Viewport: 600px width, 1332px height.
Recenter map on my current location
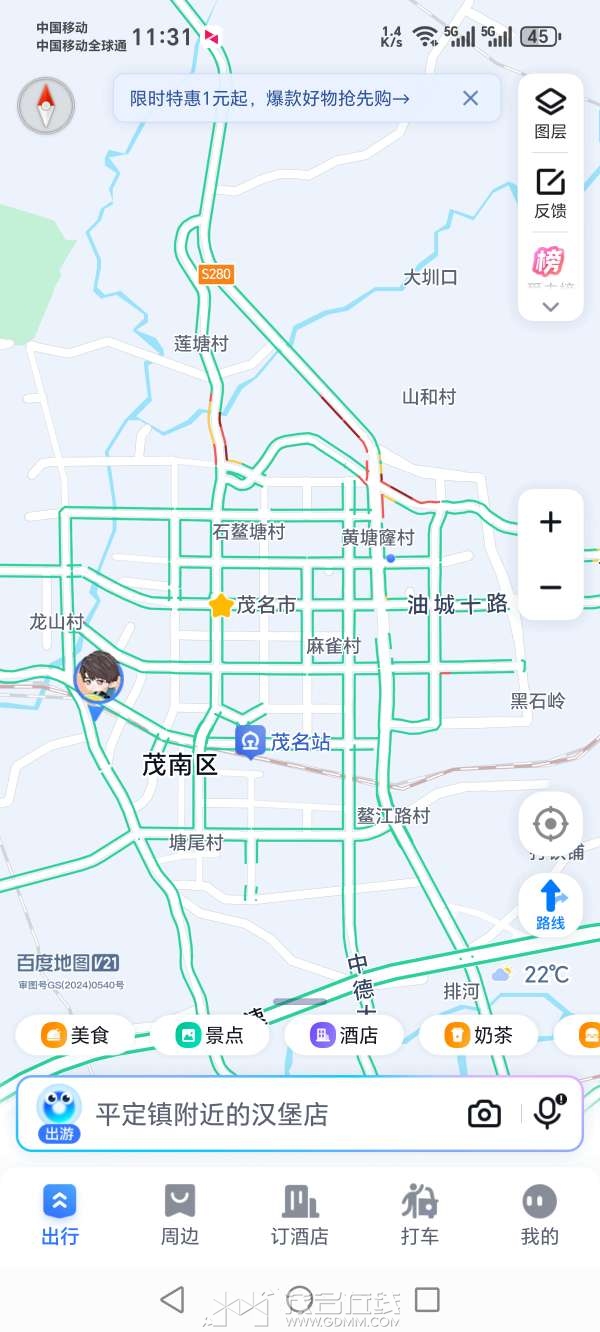[x=550, y=825]
